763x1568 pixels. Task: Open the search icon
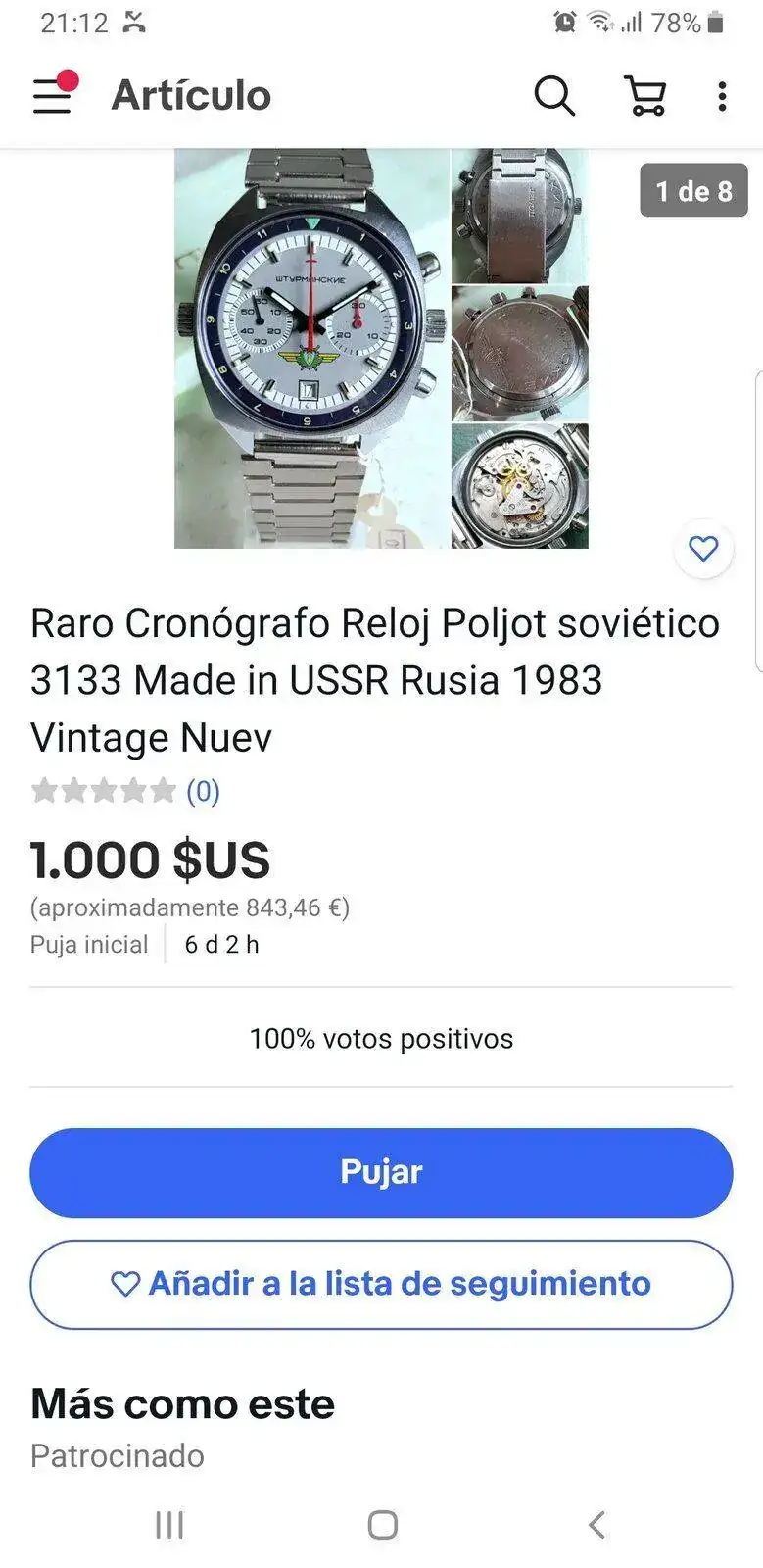click(x=553, y=96)
